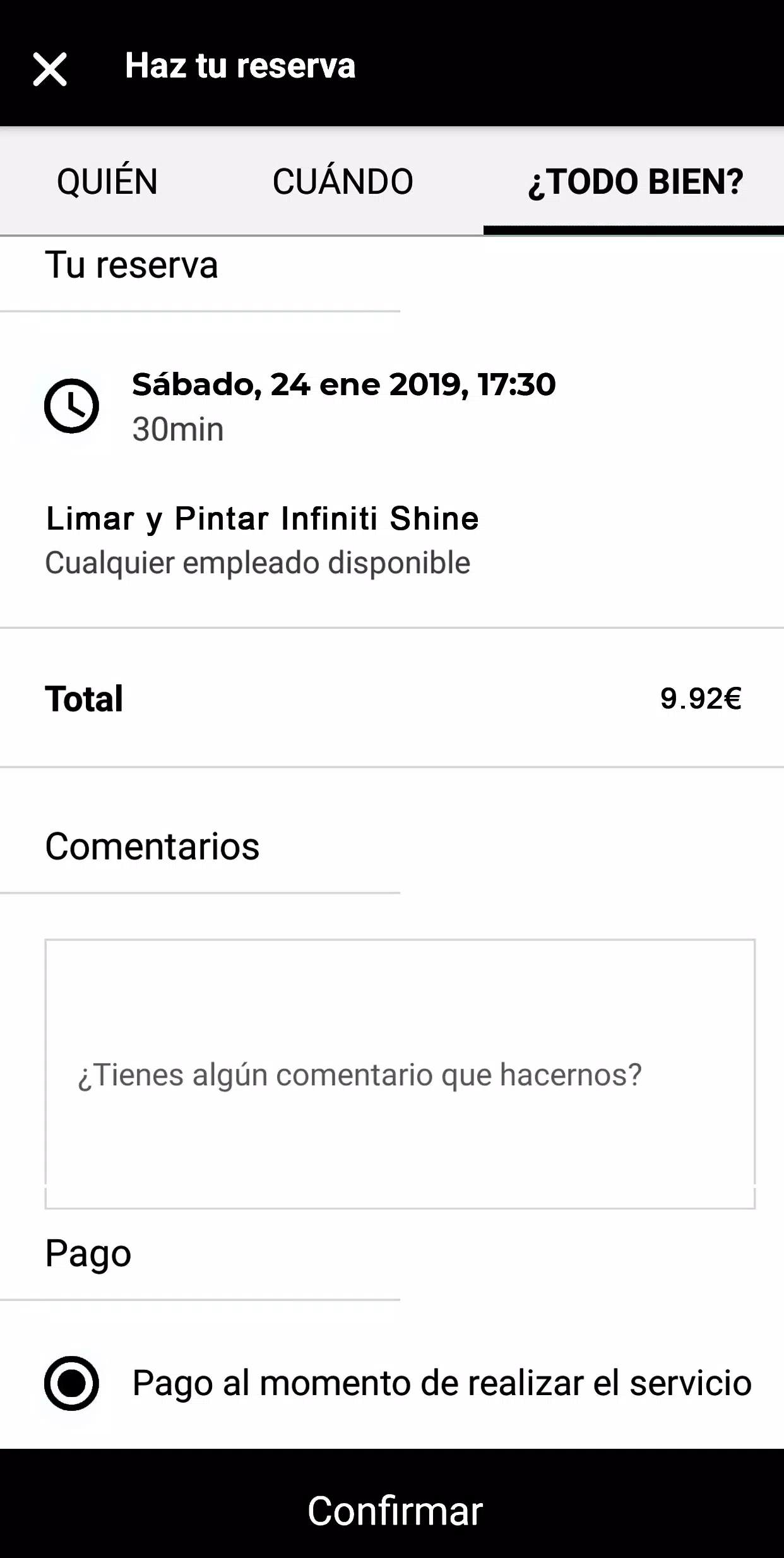Switch to the QUIÉN tab
The image size is (784, 1558).
[x=107, y=181]
